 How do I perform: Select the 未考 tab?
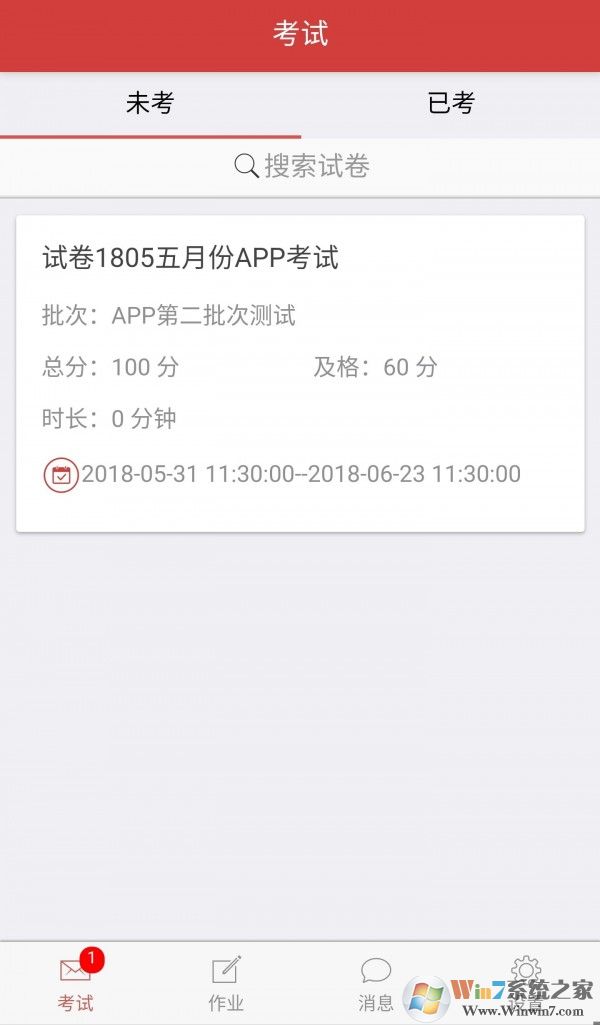(x=150, y=103)
